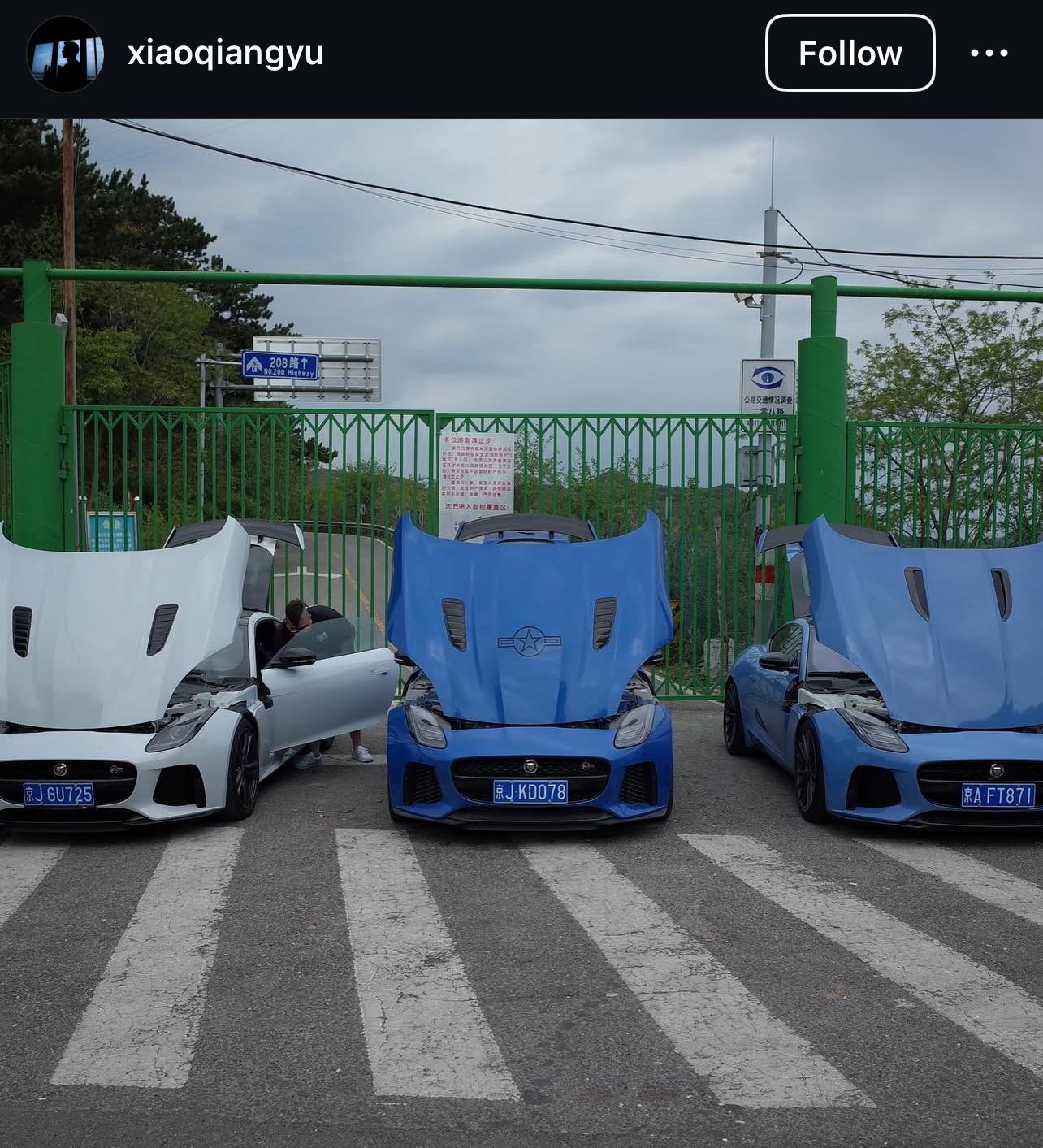
Task: Follow xiaoqiangyu's account
Action: (850, 53)
